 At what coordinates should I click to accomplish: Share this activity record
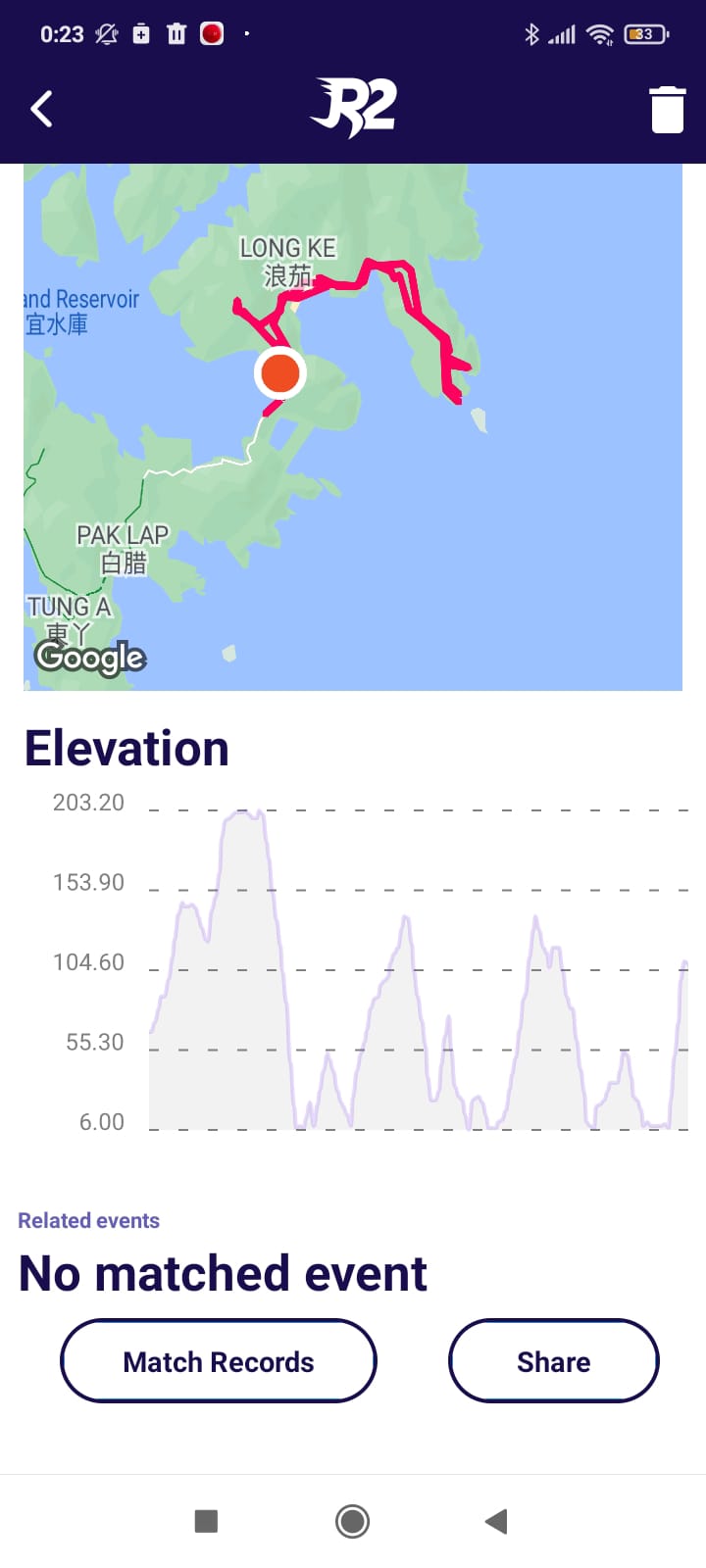tap(554, 1361)
